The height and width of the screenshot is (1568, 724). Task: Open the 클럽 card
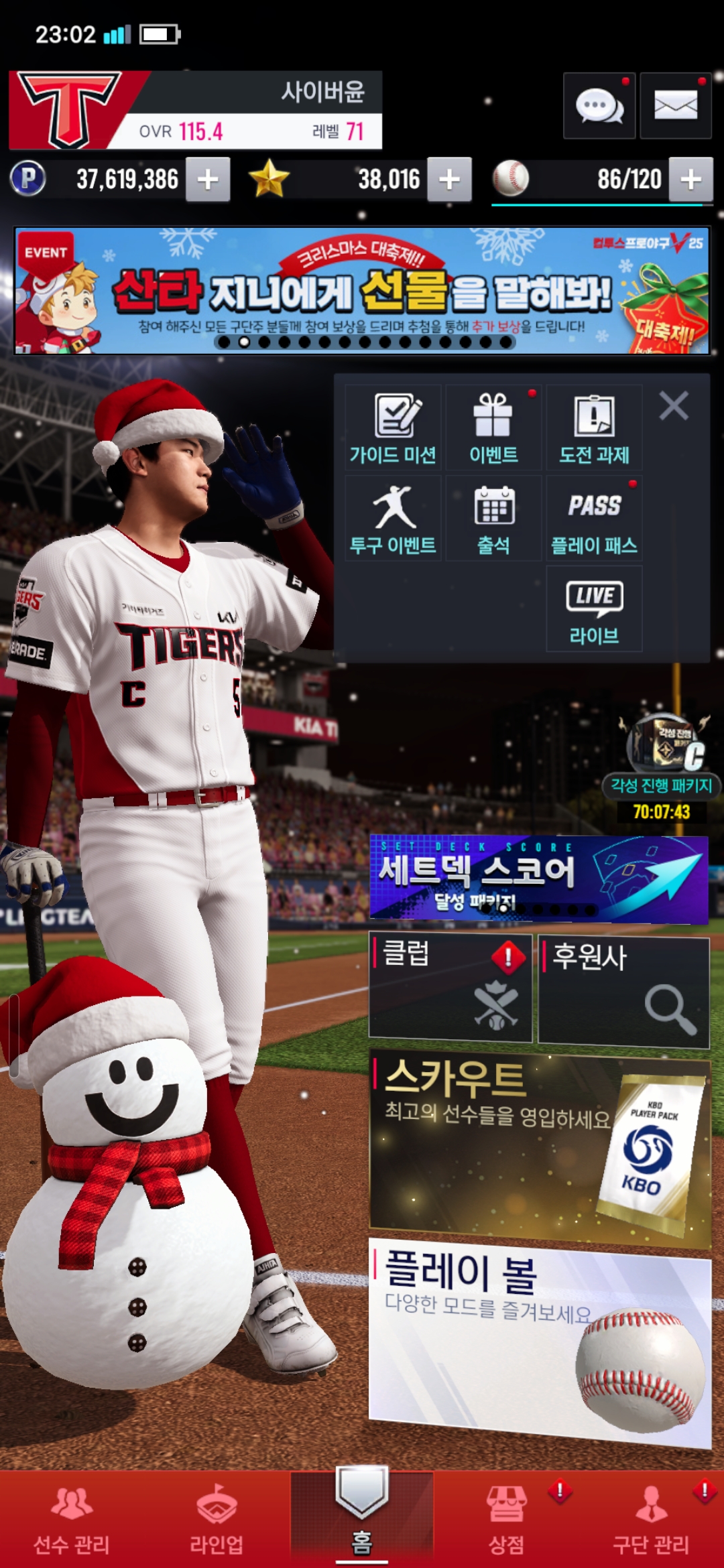click(450, 988)
